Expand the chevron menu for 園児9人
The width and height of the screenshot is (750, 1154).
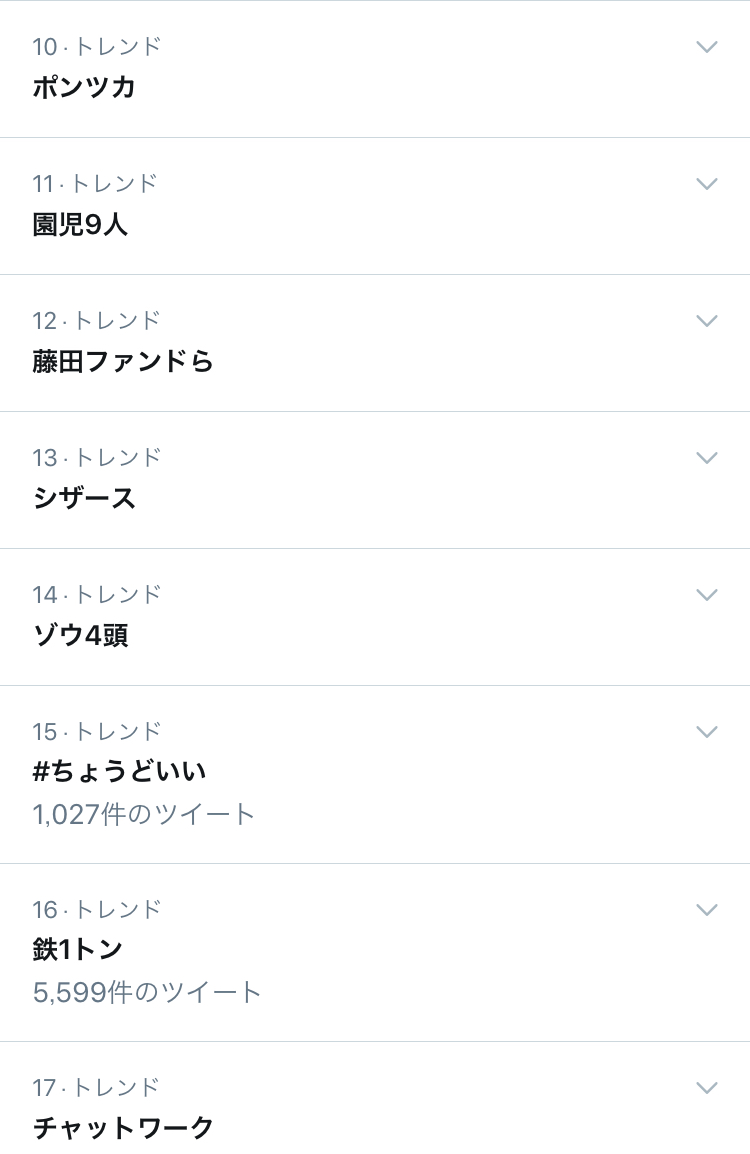[x=707, y=184]
